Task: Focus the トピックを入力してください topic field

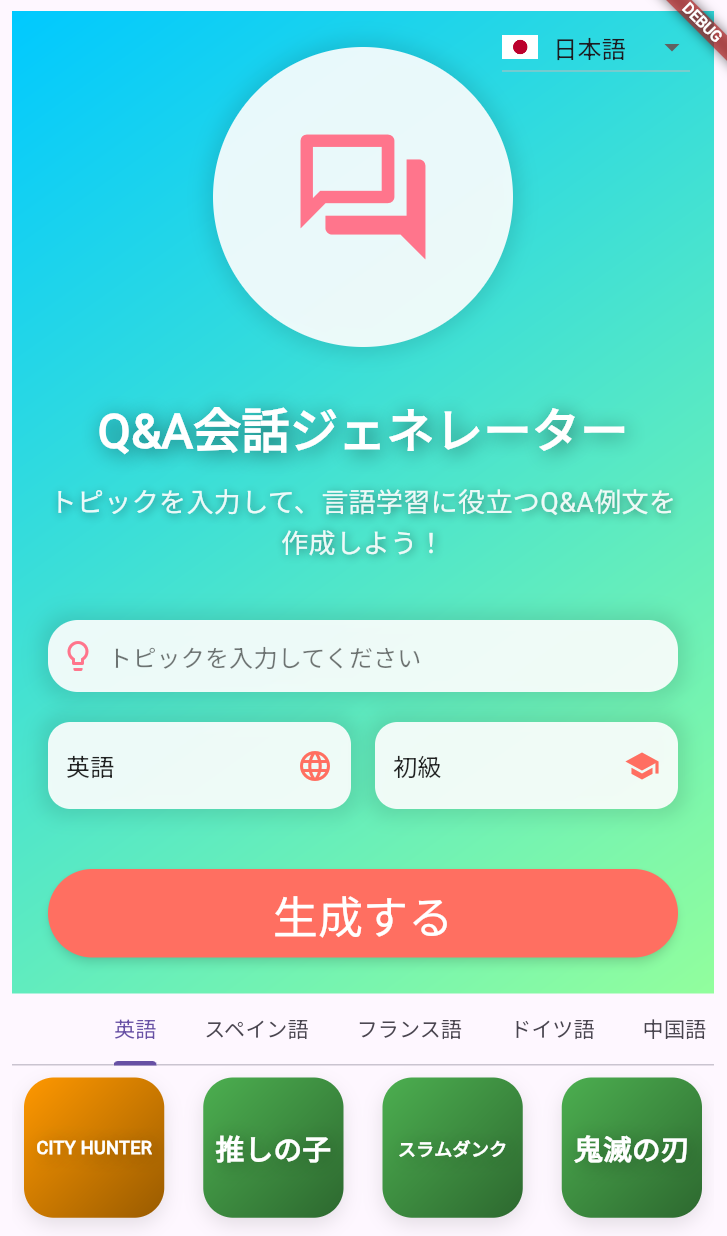Action: pos(380,657)
